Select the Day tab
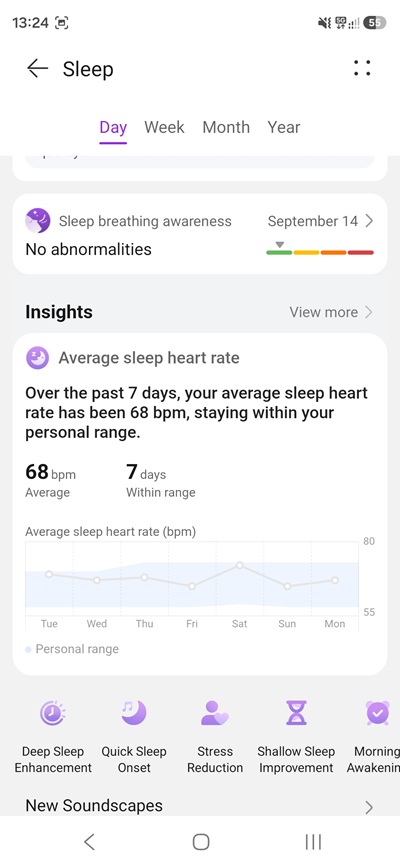400x866 pixels. click(x=113, y=128)
